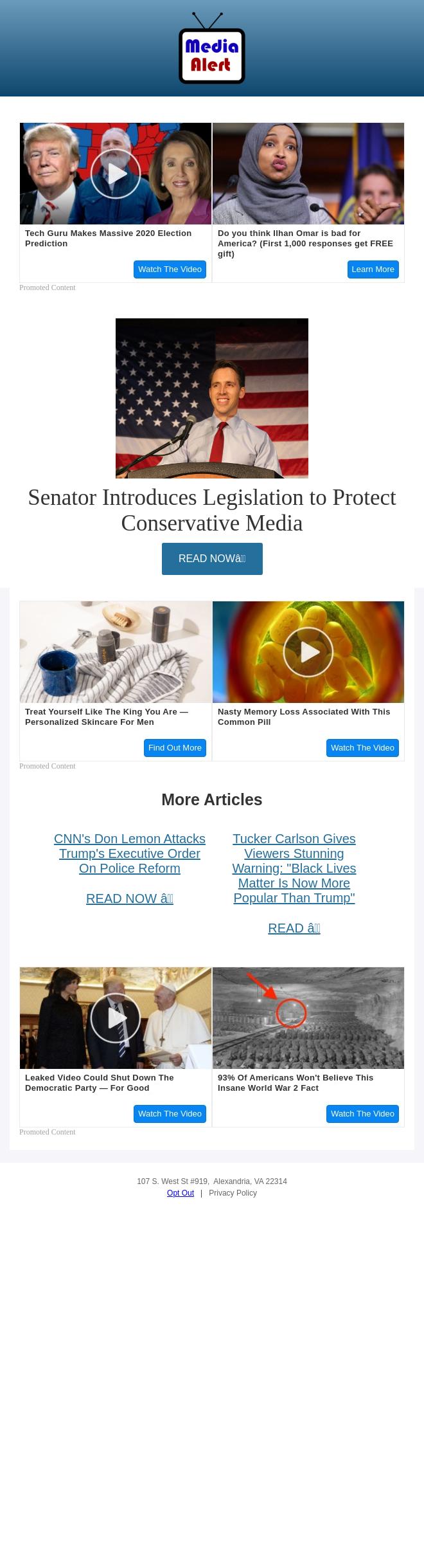Image resolution: width=424 pixels, height=1568 pixels.
Task: Tap Watch The Video under Tech Guru prediction
Action: pos(170,269)
